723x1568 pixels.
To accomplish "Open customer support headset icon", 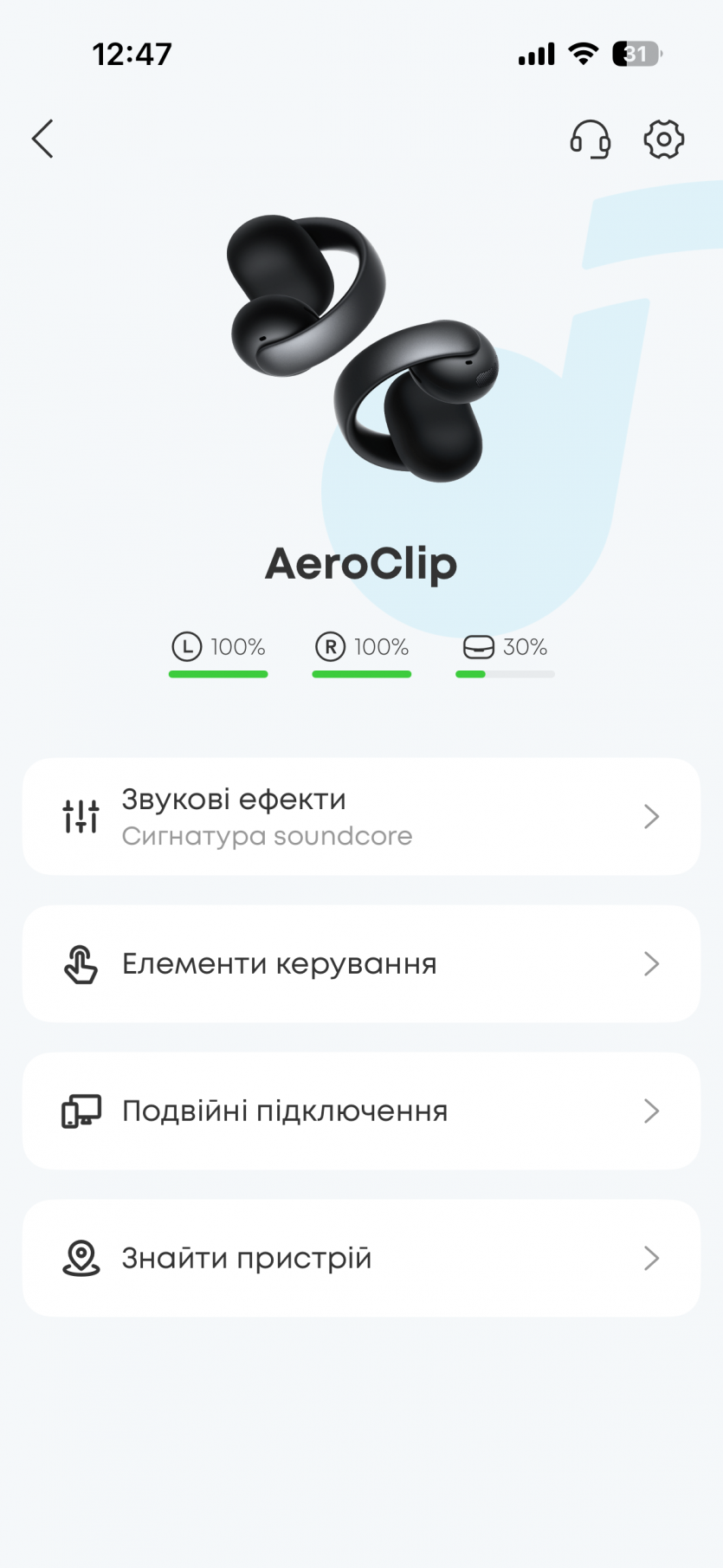I will tap(591, 139).
